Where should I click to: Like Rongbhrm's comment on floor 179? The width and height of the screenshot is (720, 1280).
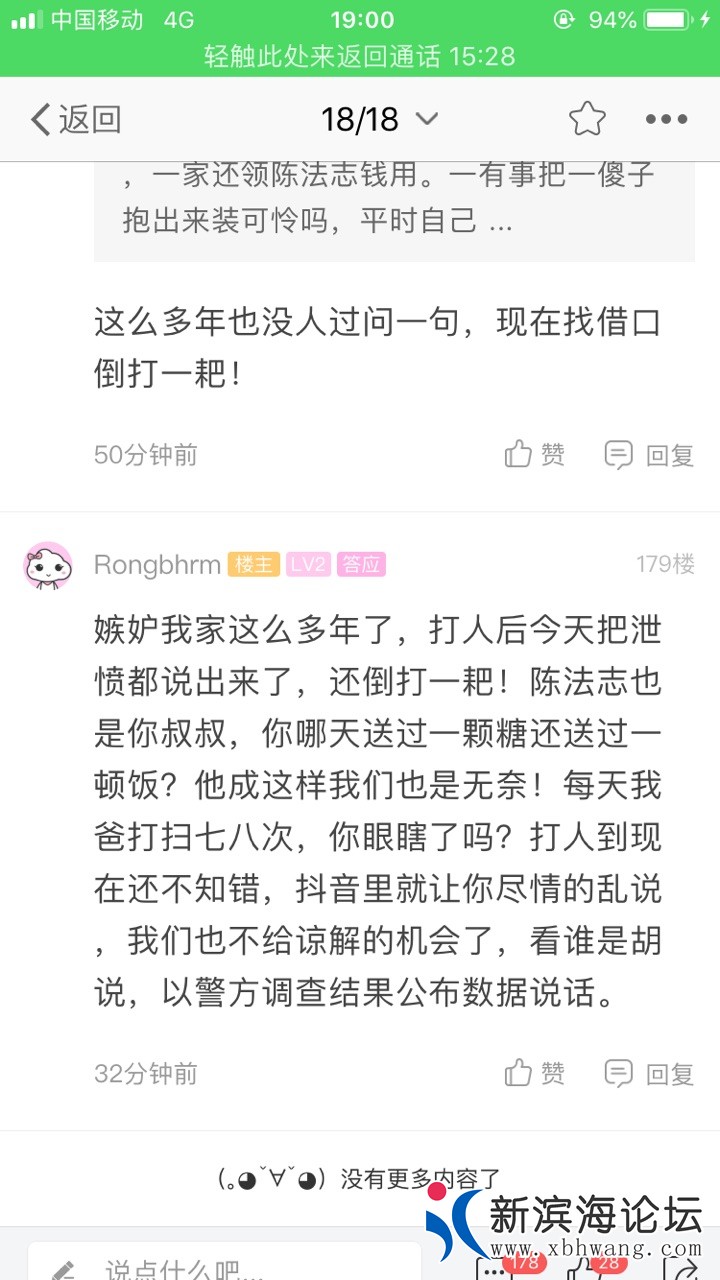coord(535,1074)
